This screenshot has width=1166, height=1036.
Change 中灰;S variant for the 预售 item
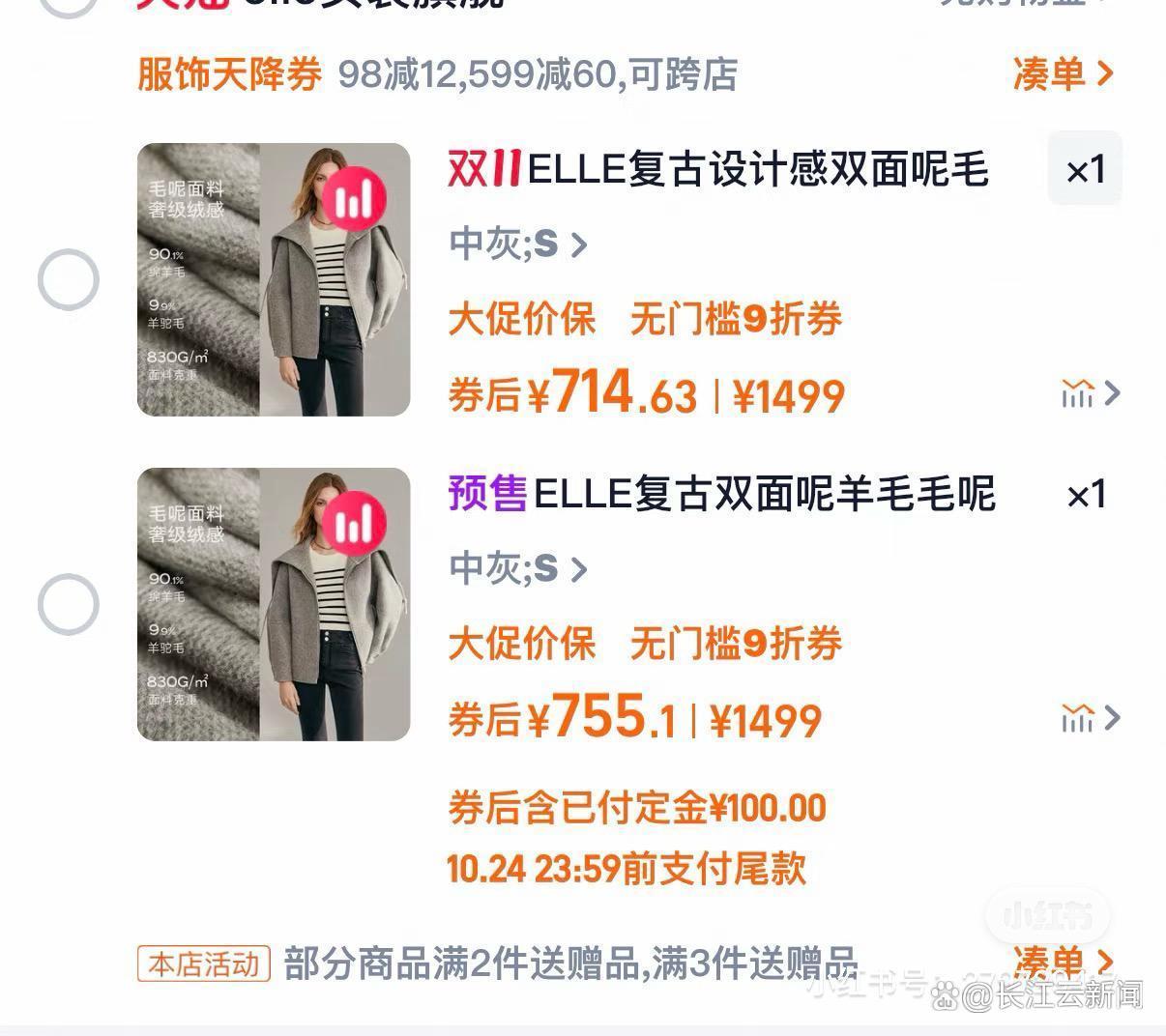tap(518, 569)
